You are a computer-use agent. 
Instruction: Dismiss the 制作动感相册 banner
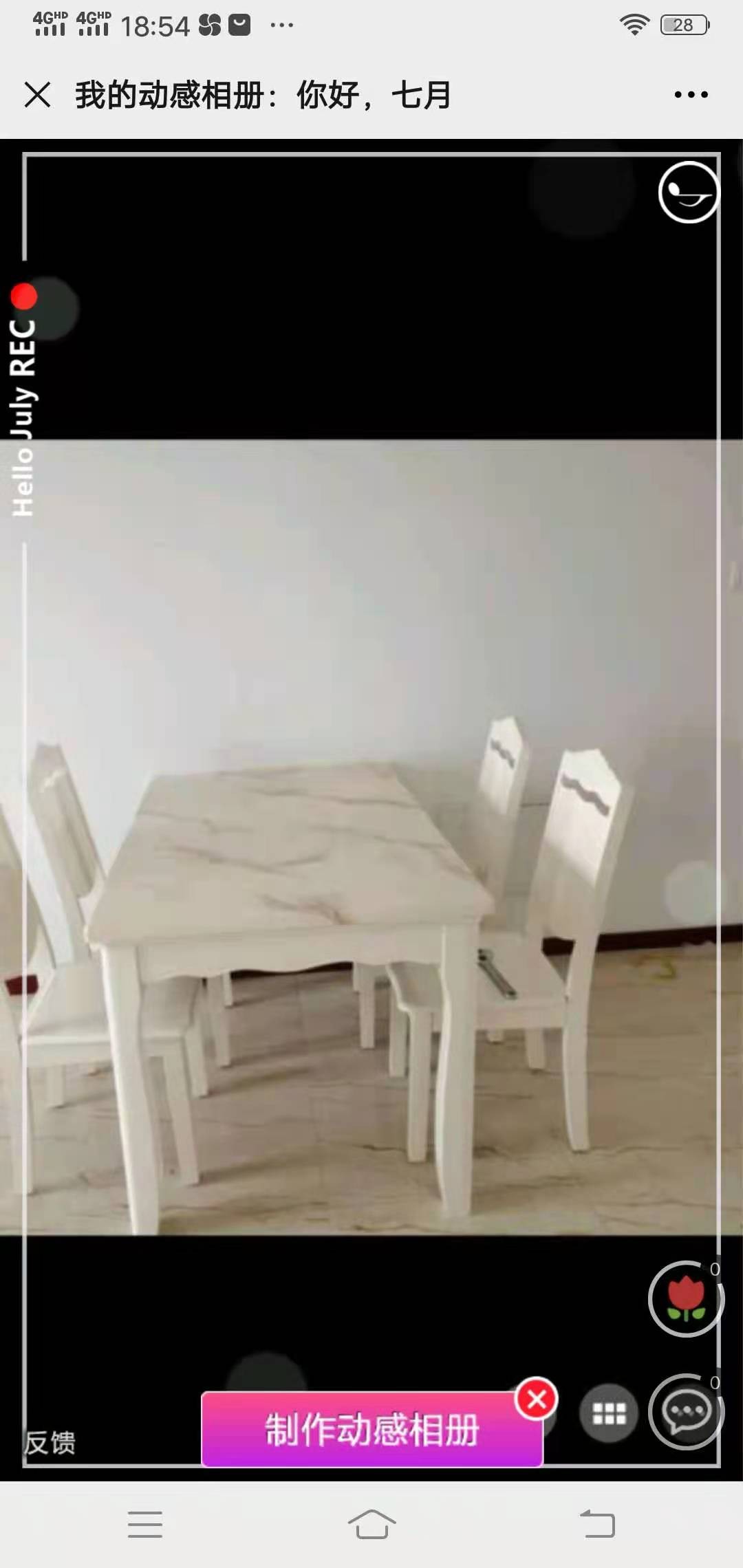coord(537,1399)
